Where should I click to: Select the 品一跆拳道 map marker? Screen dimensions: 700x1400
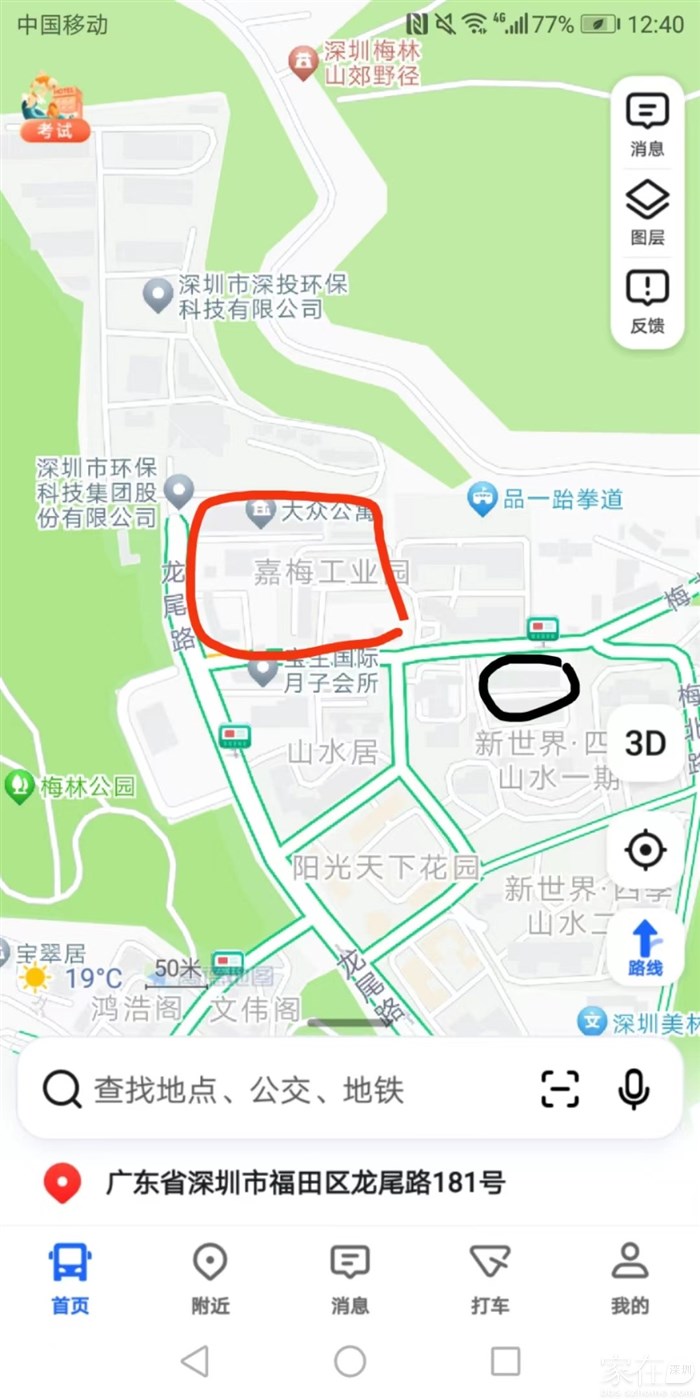[546, 498]
